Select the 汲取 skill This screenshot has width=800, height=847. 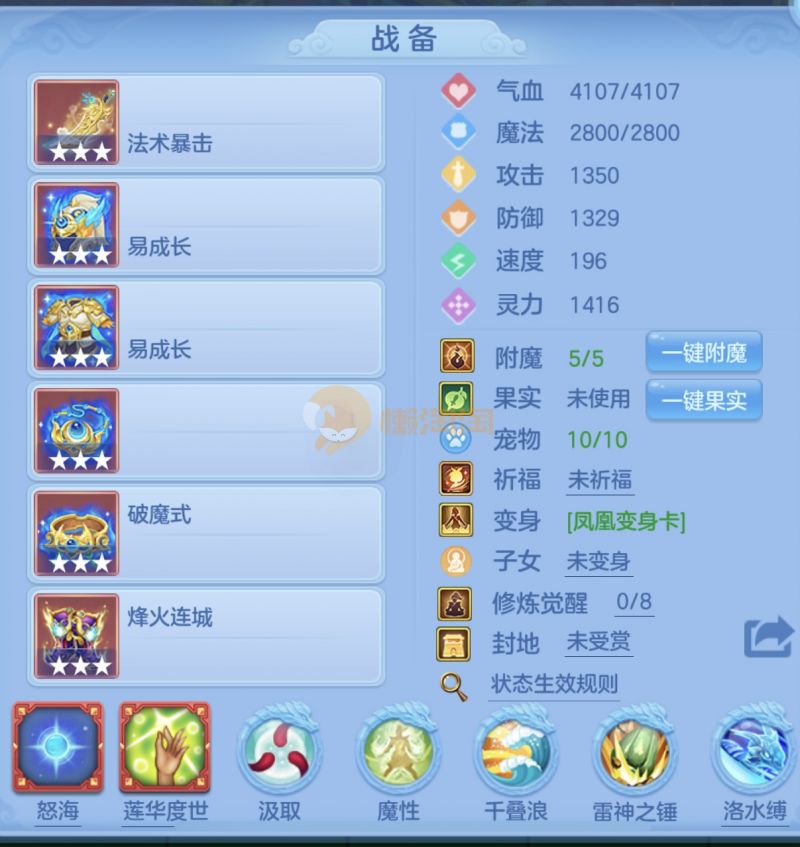(280, 752)
